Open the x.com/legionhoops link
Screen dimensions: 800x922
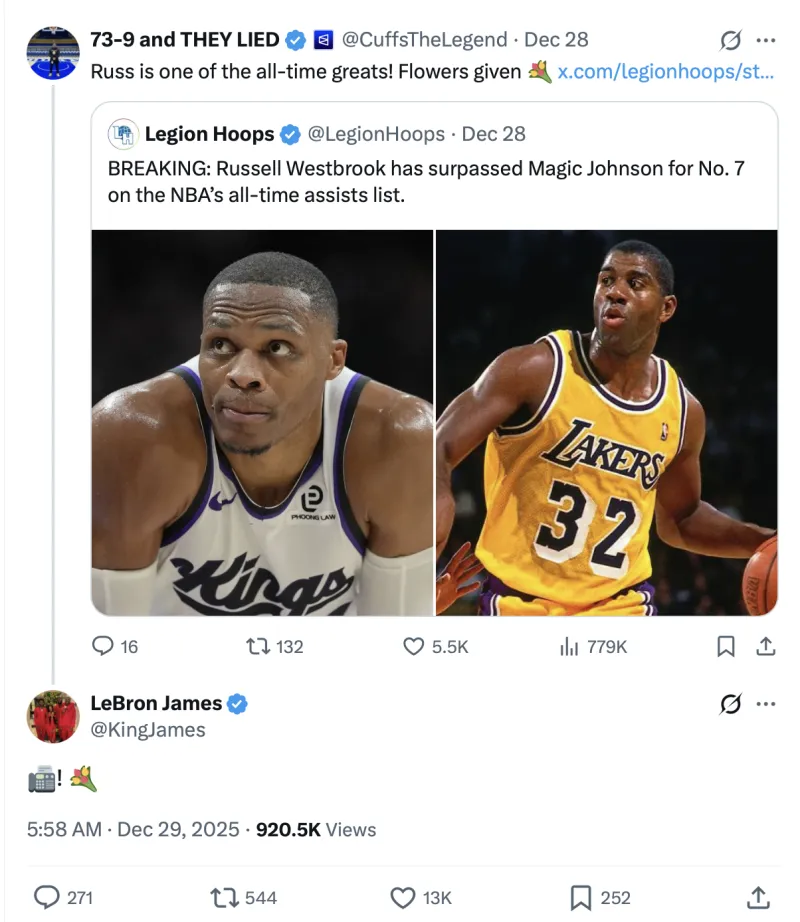coord(666,72)
